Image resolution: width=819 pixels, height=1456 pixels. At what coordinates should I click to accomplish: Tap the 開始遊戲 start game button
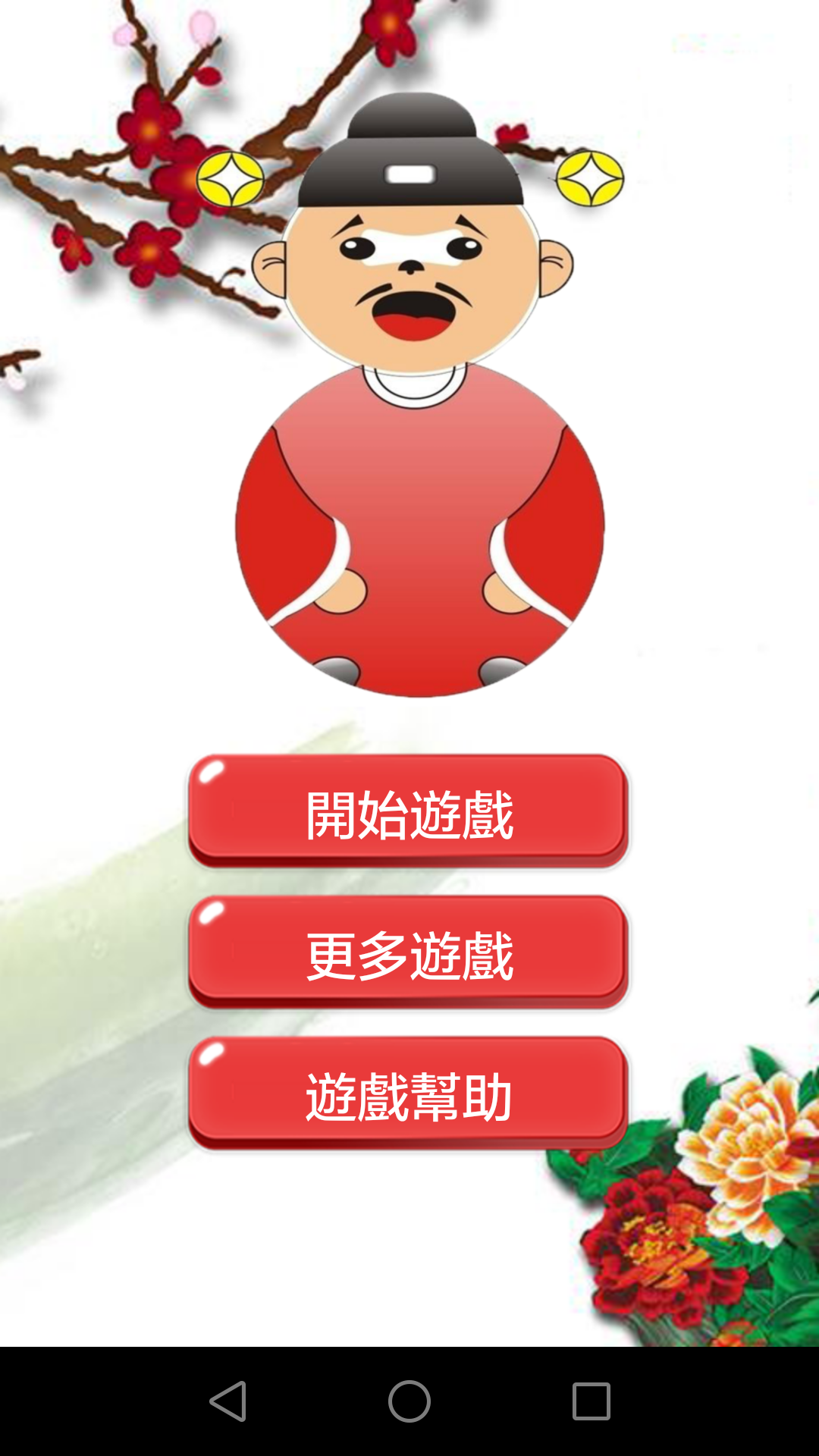[x=409, y=811]
